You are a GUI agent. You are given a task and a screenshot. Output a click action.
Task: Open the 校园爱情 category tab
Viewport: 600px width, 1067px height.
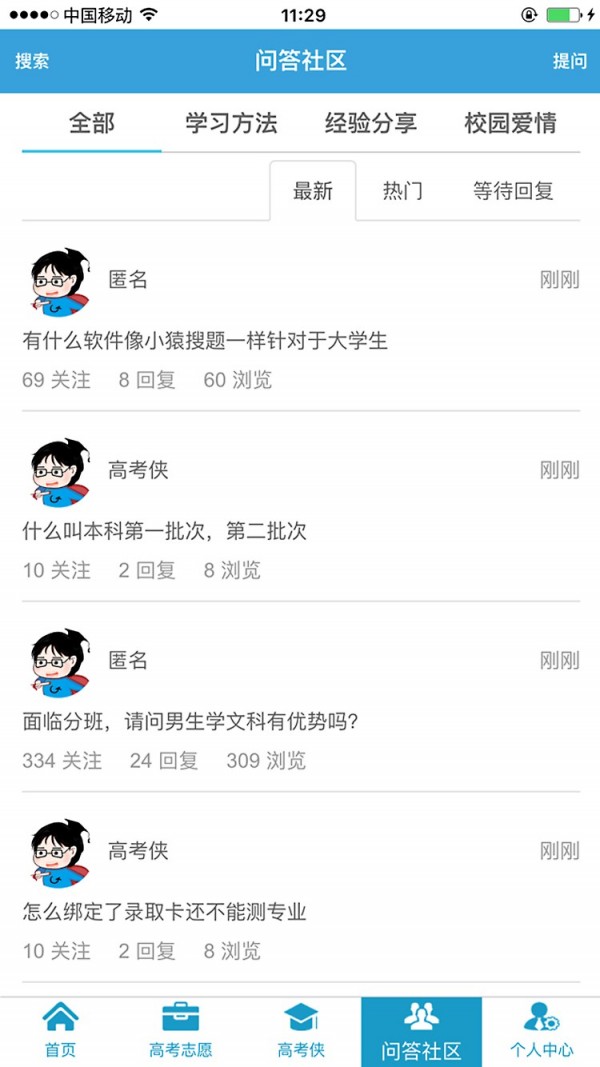click(510, 124)
